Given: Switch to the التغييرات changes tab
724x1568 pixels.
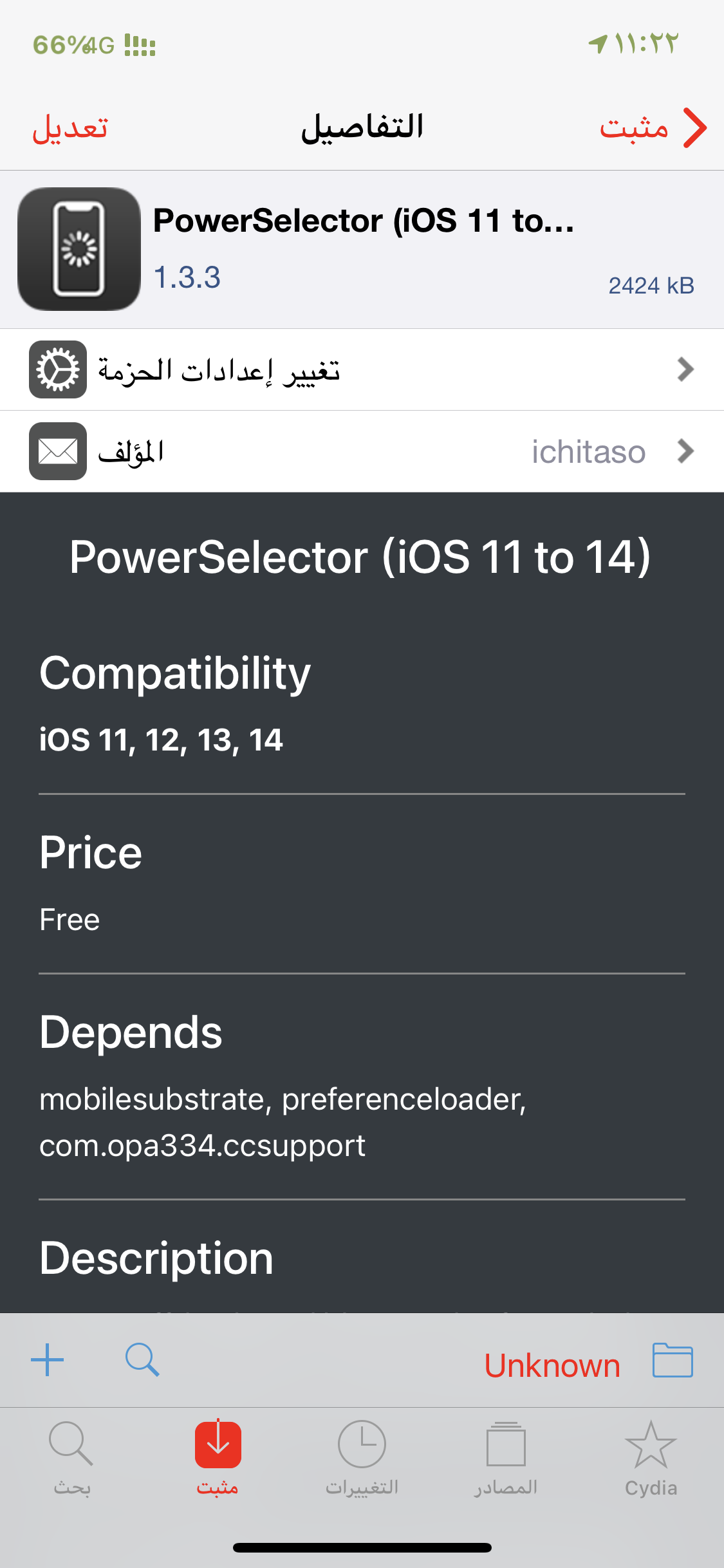Looking at the screenshot, I should pos(362,1459).
